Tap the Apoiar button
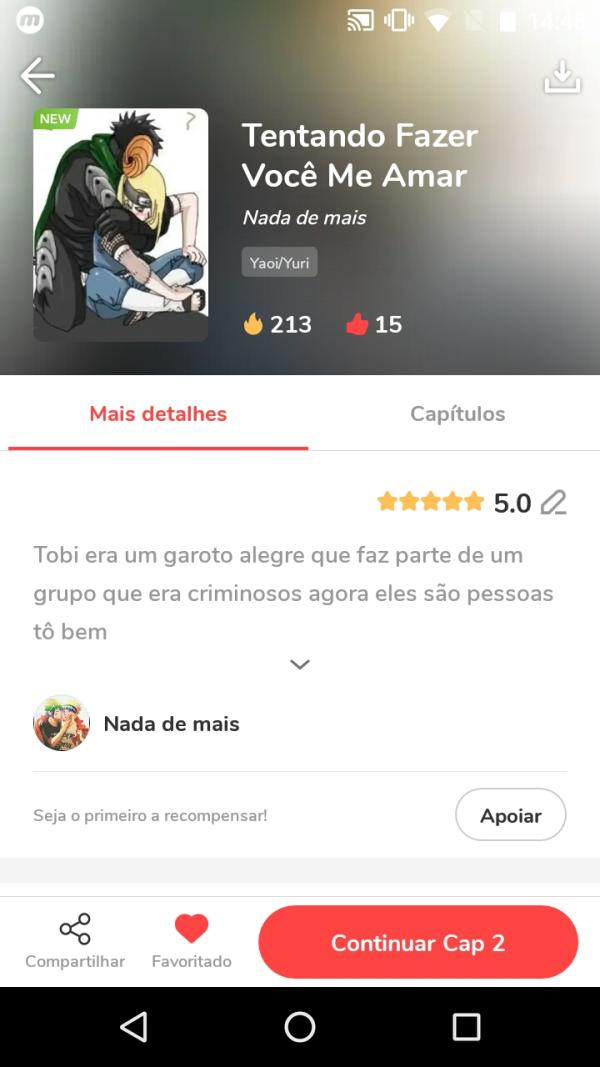The height and width of the screenshot is (1067, 600). [510, 815]
